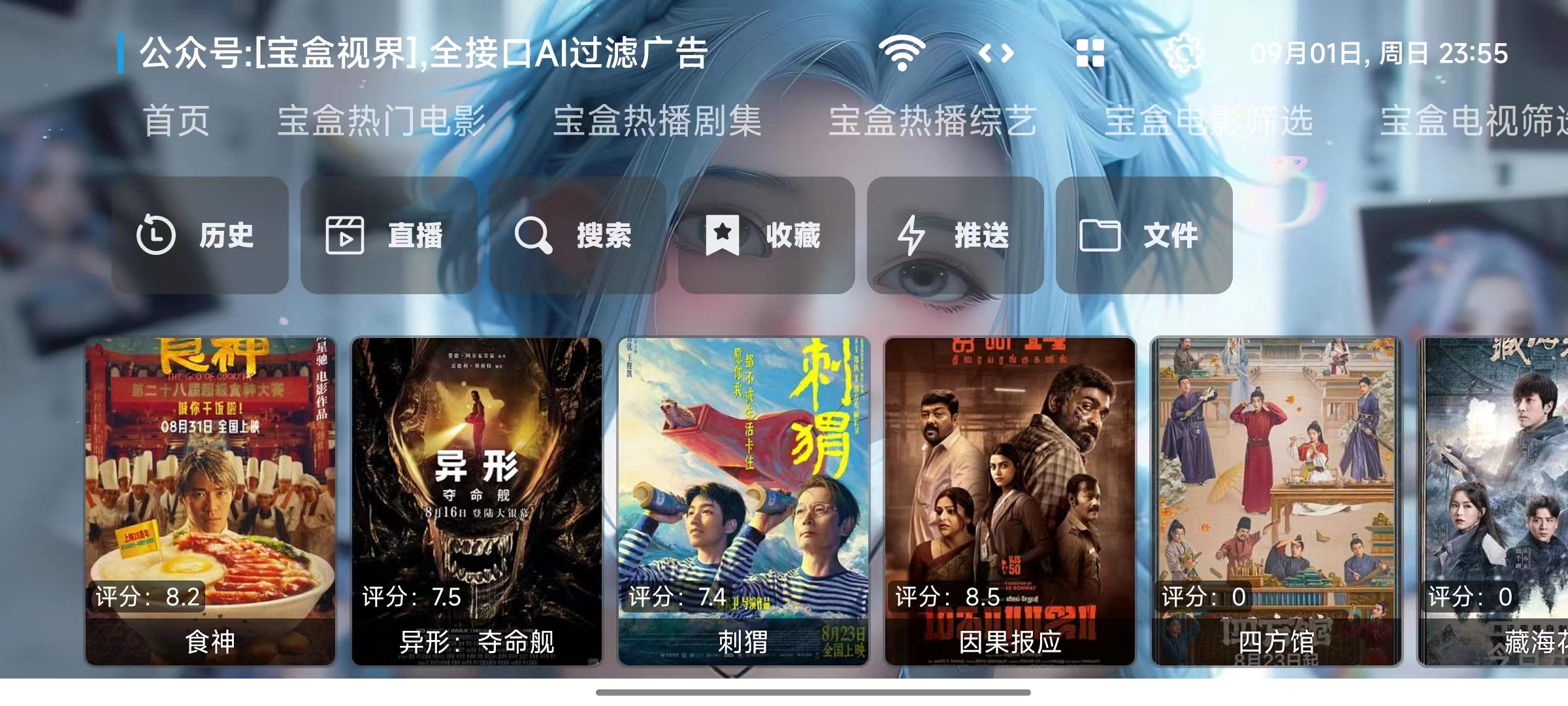The image size is (1568, 706).
Task: Switch to the 宝盒热播剧集 tab
Action: (x=657, y=121)
